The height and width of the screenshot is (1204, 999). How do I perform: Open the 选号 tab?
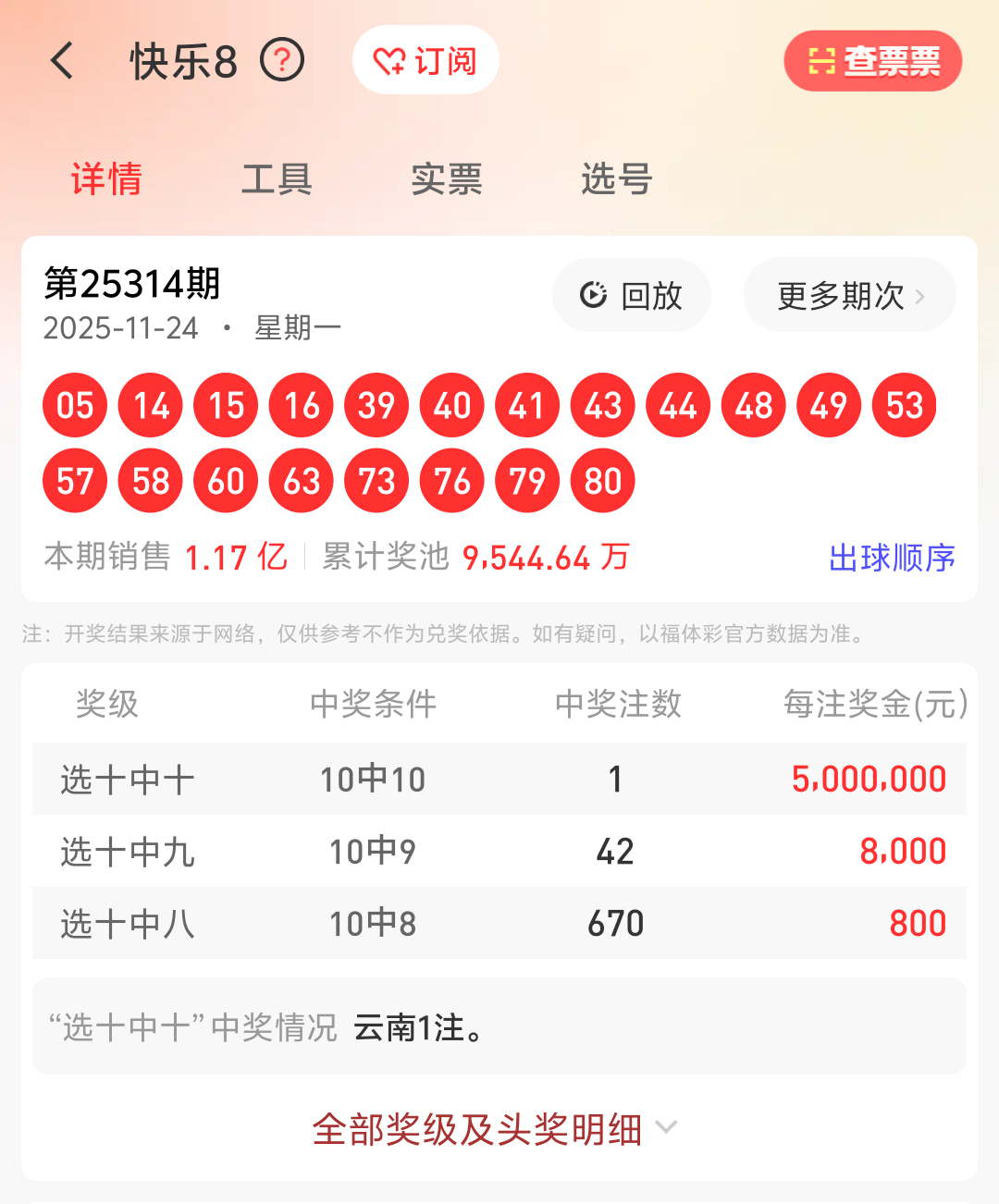tap(616, 178)
